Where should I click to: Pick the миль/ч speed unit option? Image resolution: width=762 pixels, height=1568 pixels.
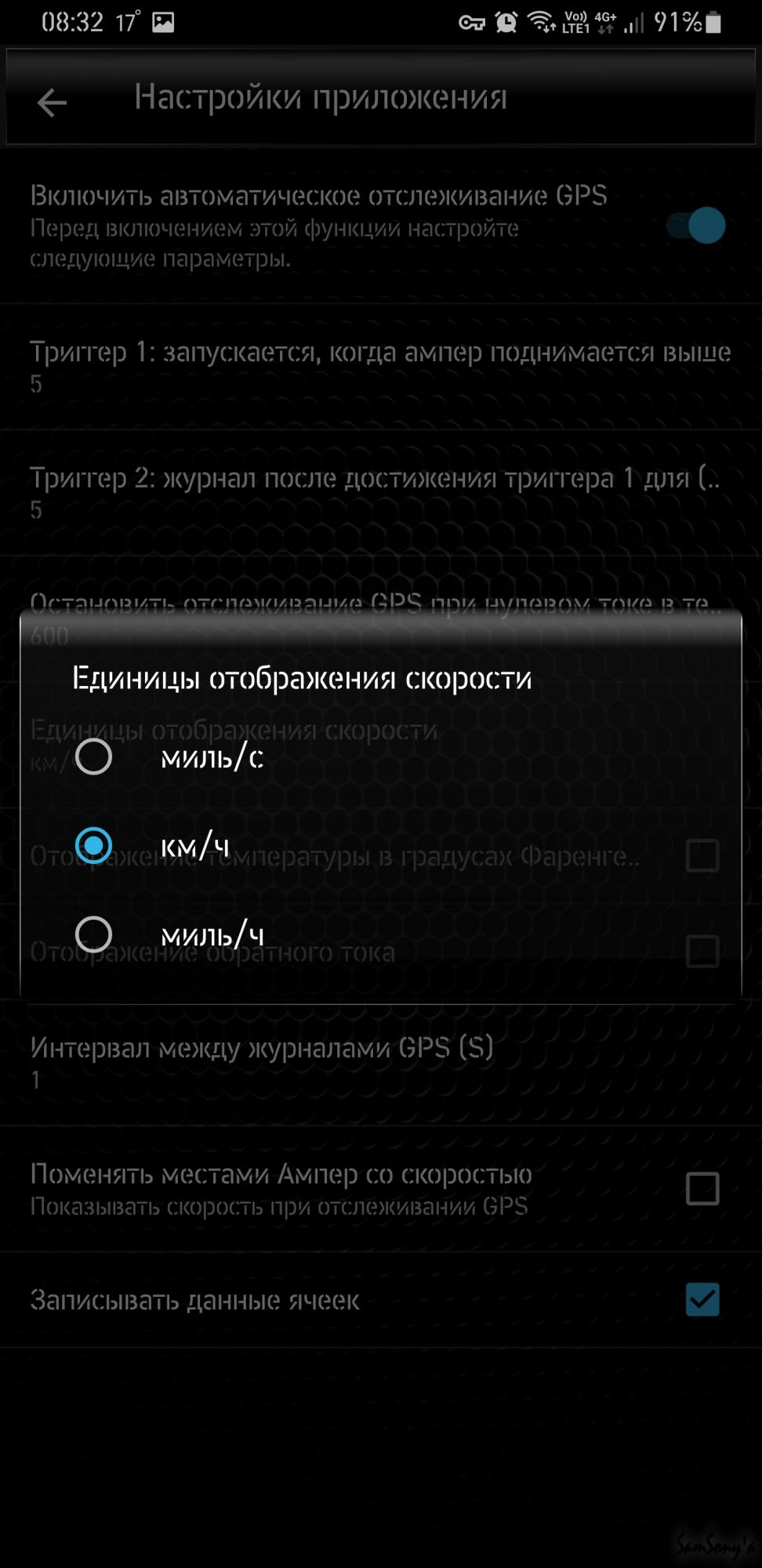click(93, 935)
